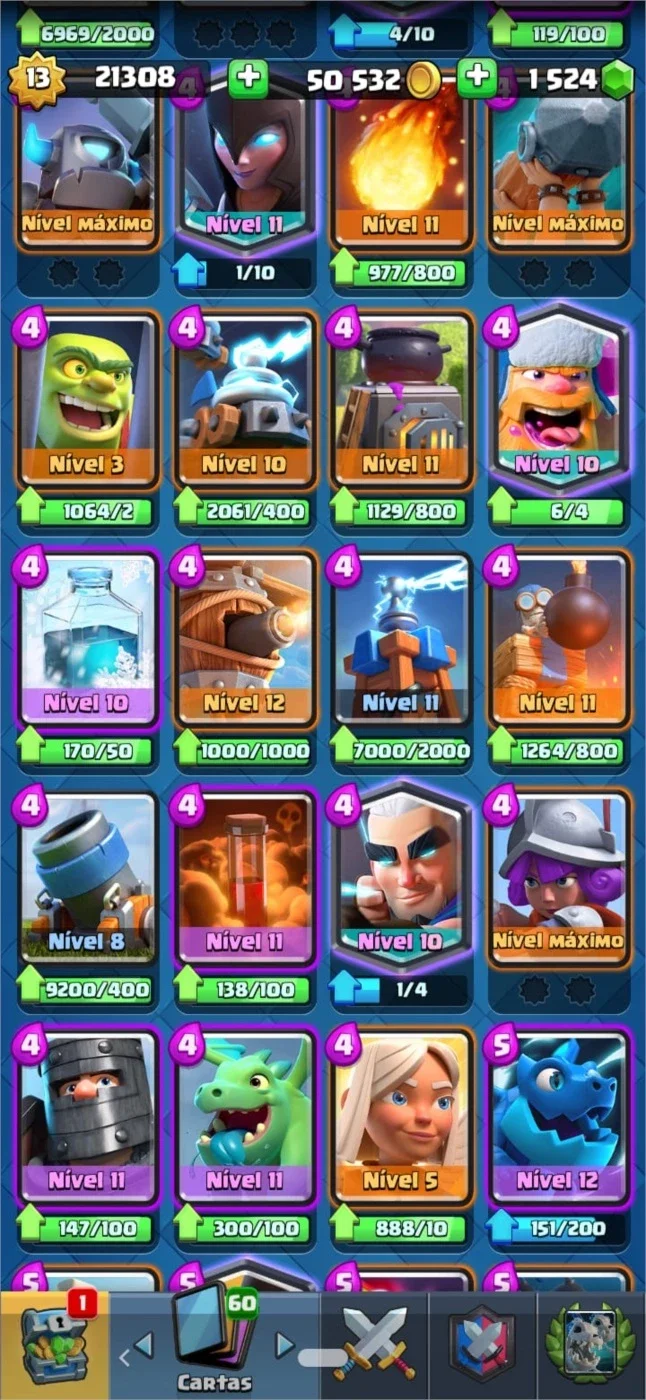The image size is (646, 1400).
Task: Open the Lumberjack card with 6/4
Action: (x=559, y=398)
